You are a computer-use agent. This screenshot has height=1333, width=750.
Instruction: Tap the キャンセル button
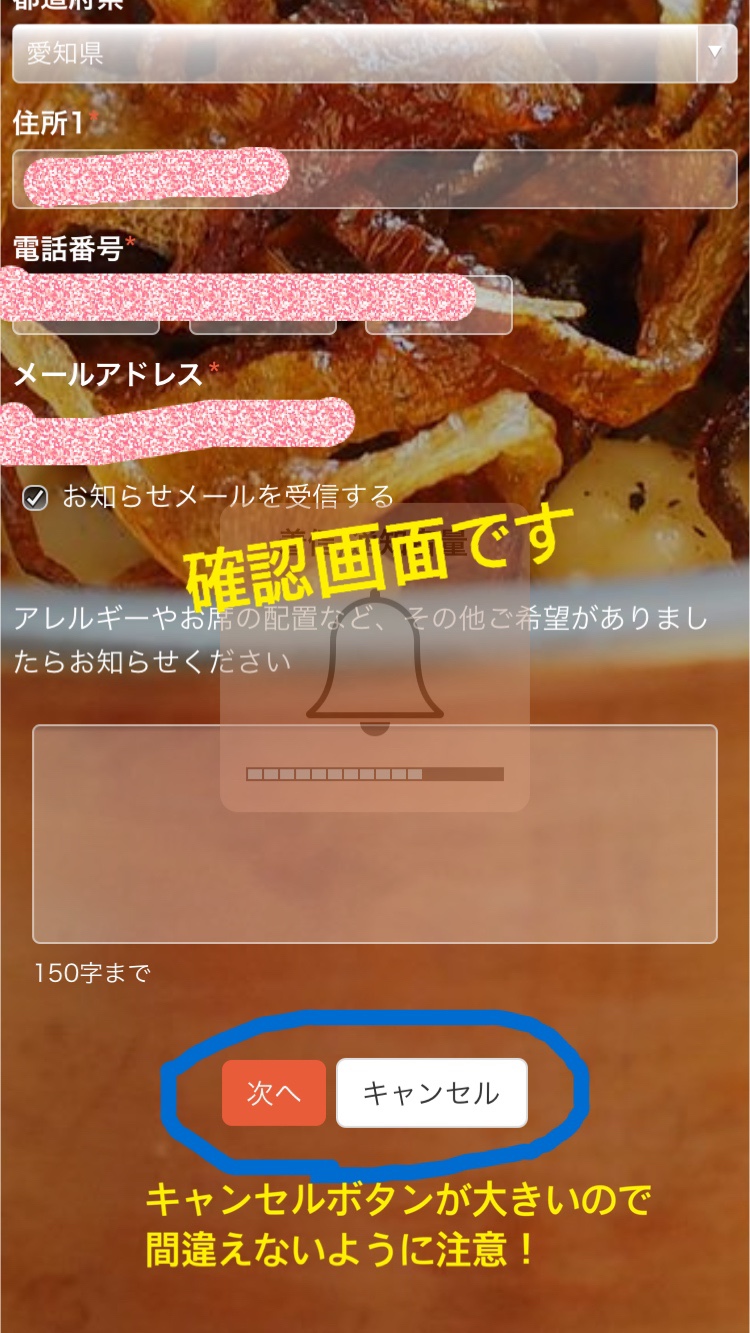click(x=431, y=1093)
